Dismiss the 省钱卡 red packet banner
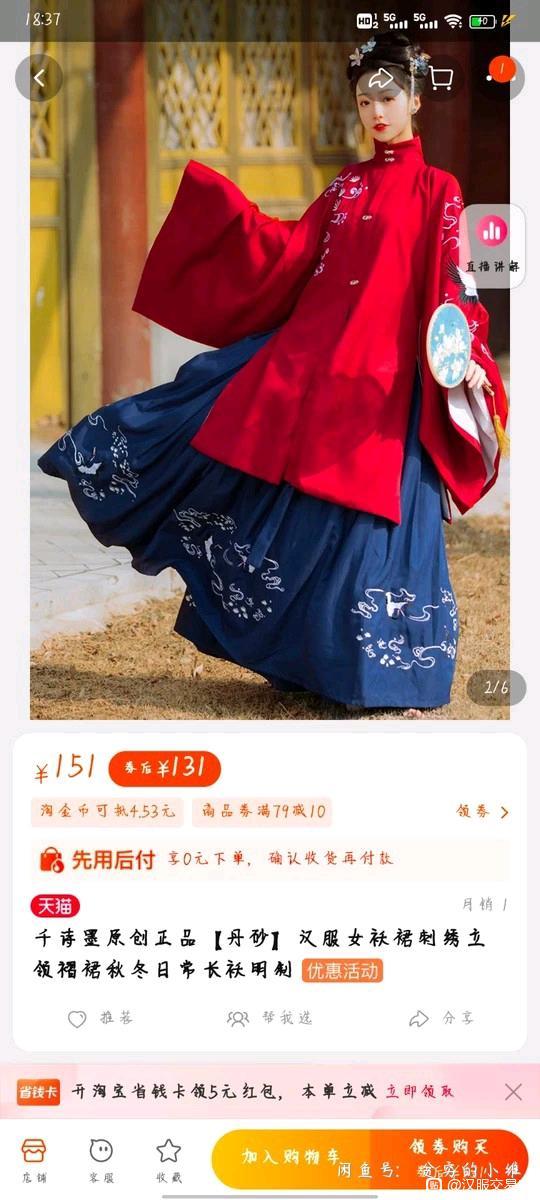Viewport: 540px width, 1200px height. [x=513, y=1091]
